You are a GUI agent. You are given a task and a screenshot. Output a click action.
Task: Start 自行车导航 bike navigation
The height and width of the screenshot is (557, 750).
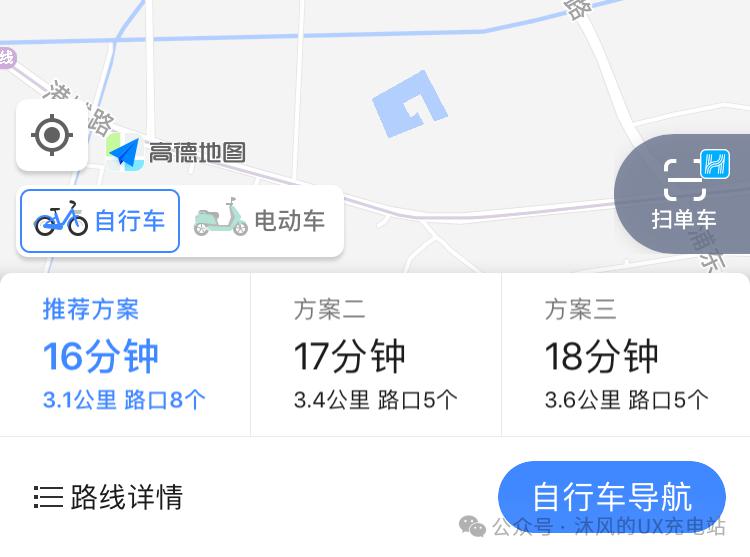click(x=611, y=496)
